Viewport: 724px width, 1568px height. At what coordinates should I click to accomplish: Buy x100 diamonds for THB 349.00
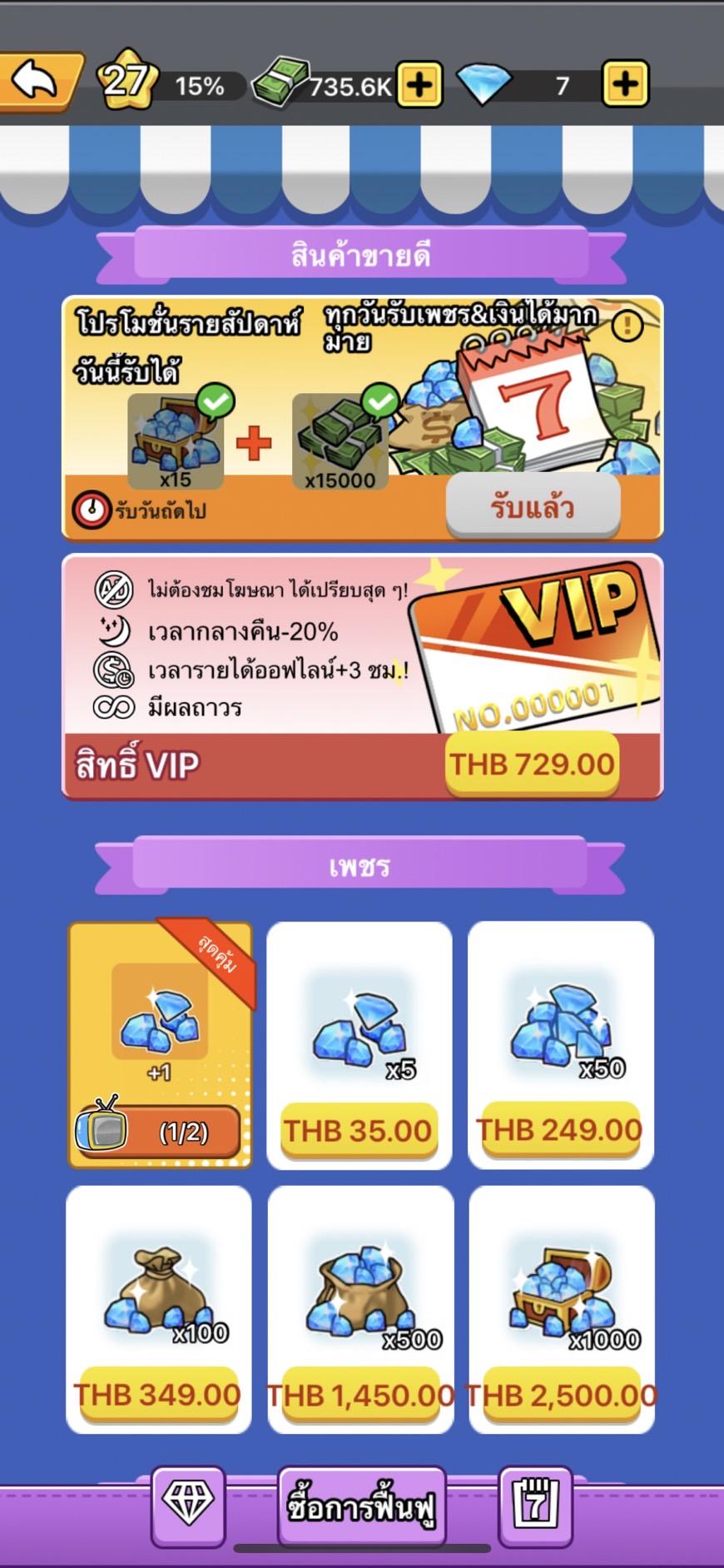click(158, 1394)
